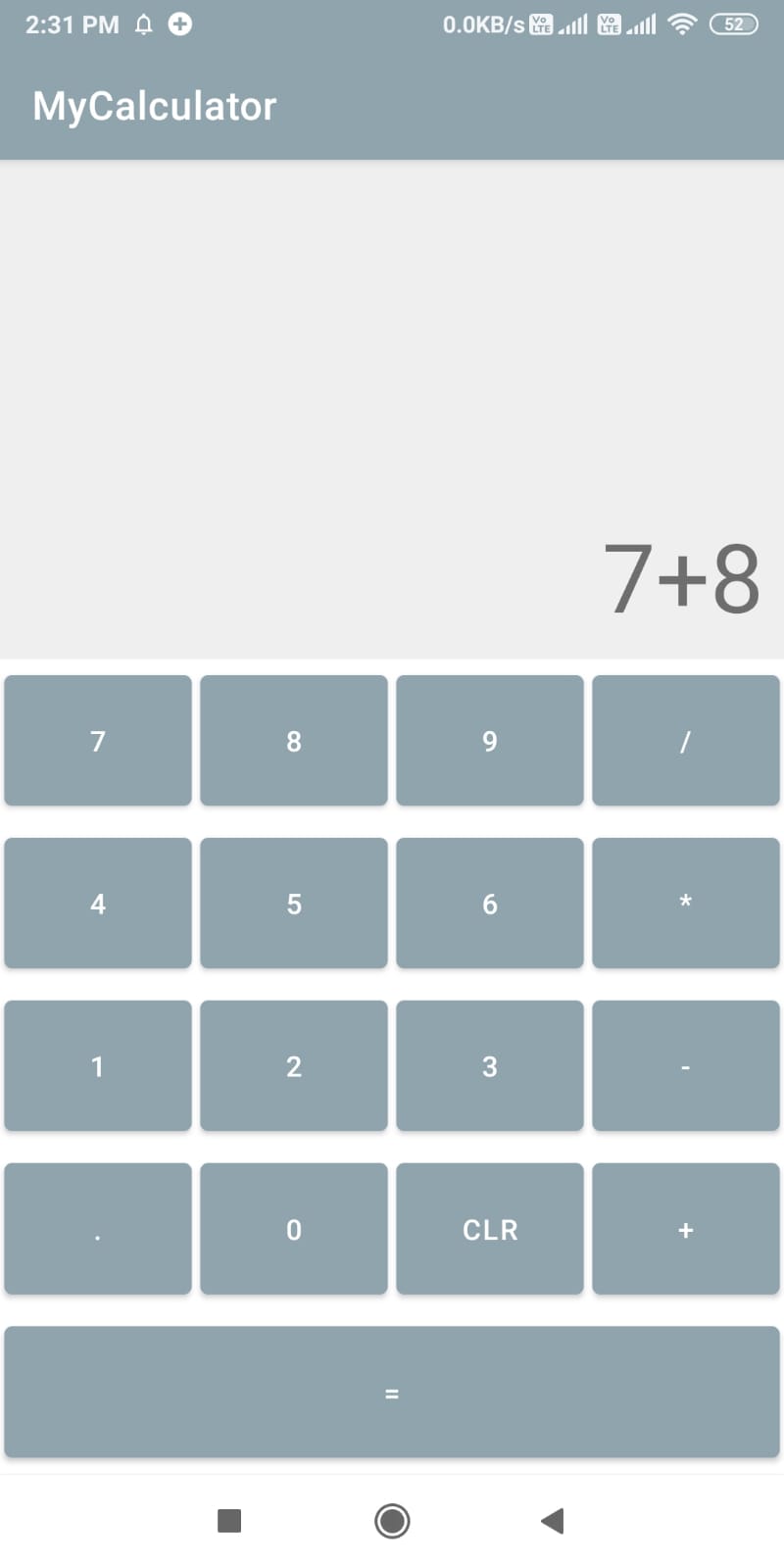Tap the Wi-Fi icon in status bar
784x1568 pixels.
click(684, 24)
